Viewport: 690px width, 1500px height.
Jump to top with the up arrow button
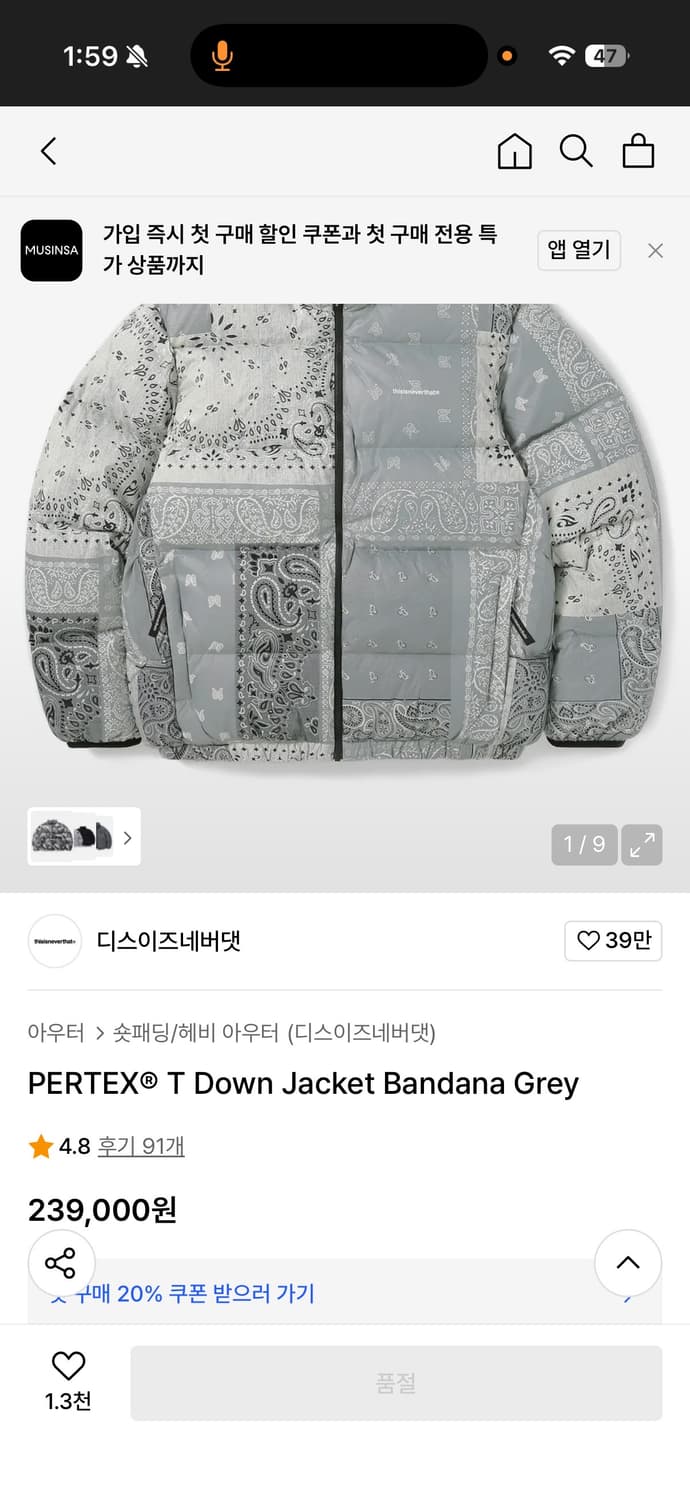628,1263
